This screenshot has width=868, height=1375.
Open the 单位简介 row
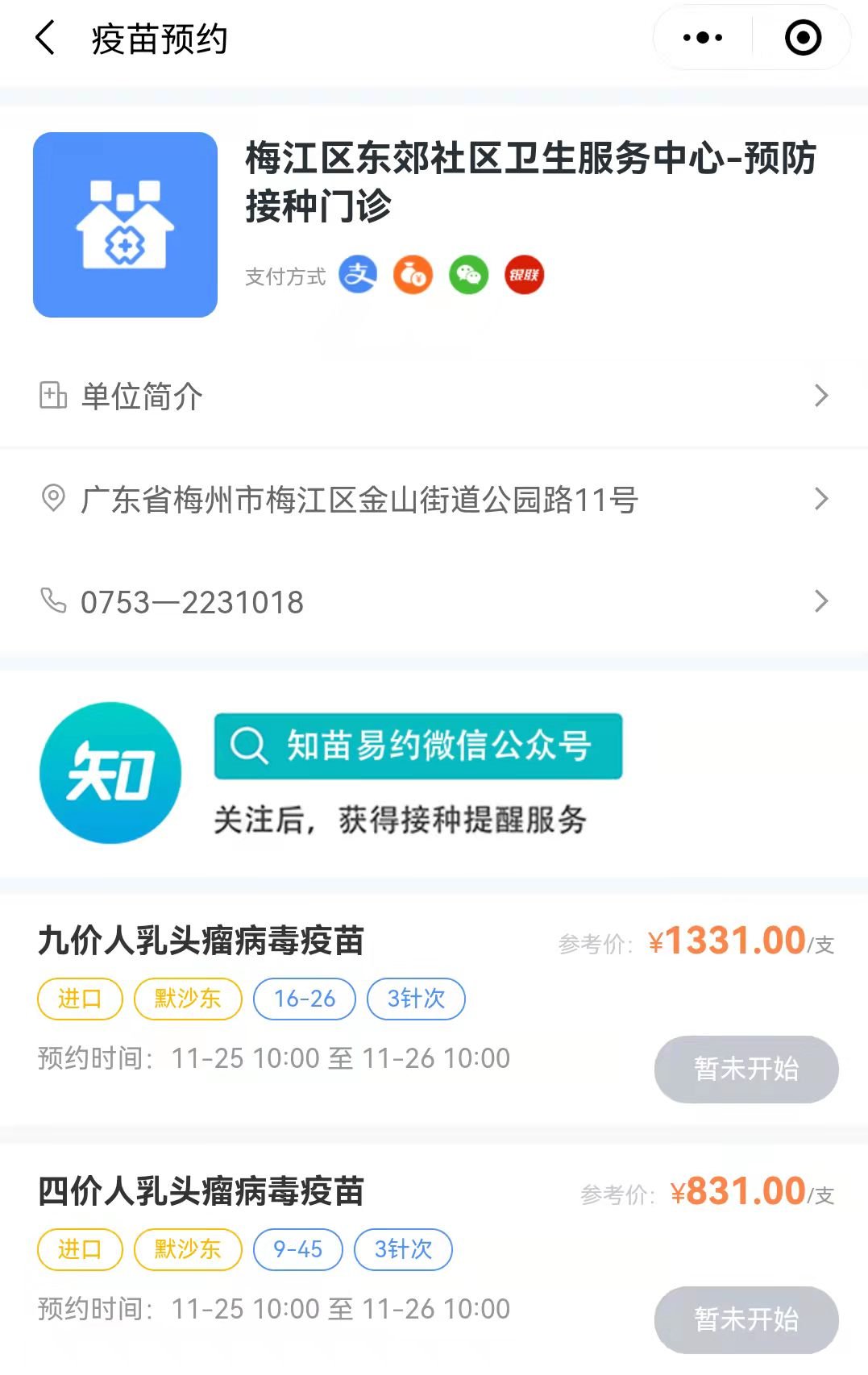(434, 396)
